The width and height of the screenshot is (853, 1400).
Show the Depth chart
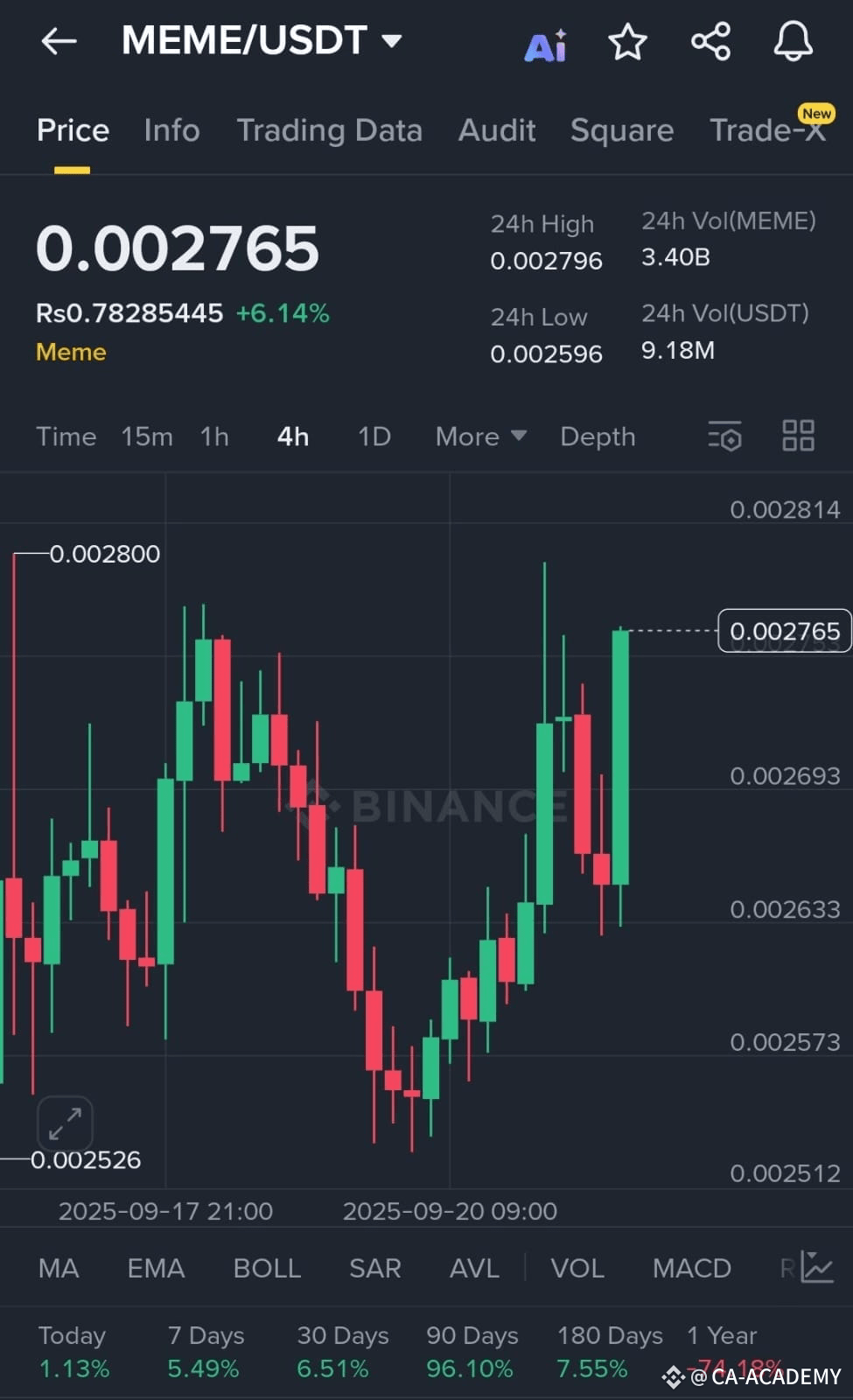coord(598,437)
